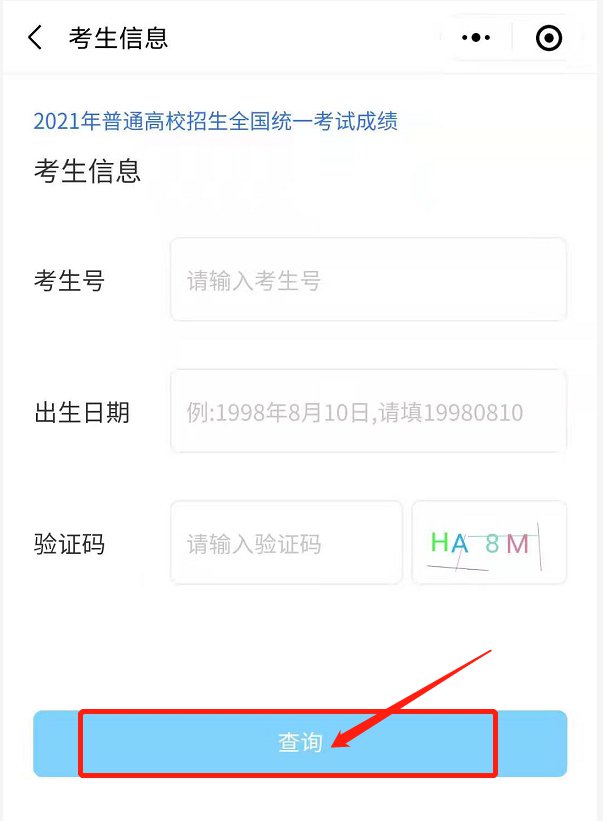
Task: Focus the 考生号 input field
Action: [x=368, y=280]
